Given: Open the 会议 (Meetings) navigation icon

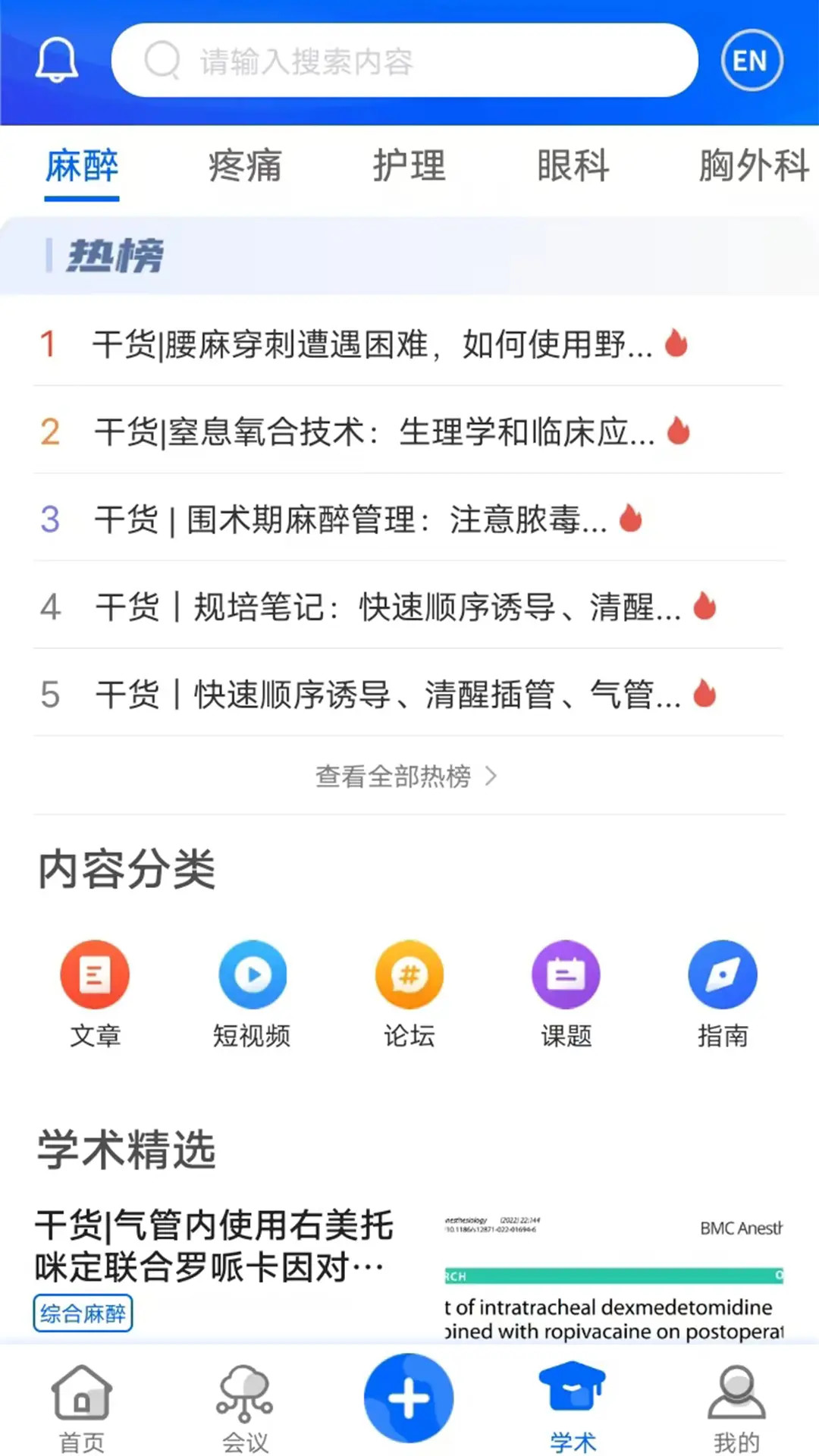Looking at the screenshot, I should coord(245,1403).
